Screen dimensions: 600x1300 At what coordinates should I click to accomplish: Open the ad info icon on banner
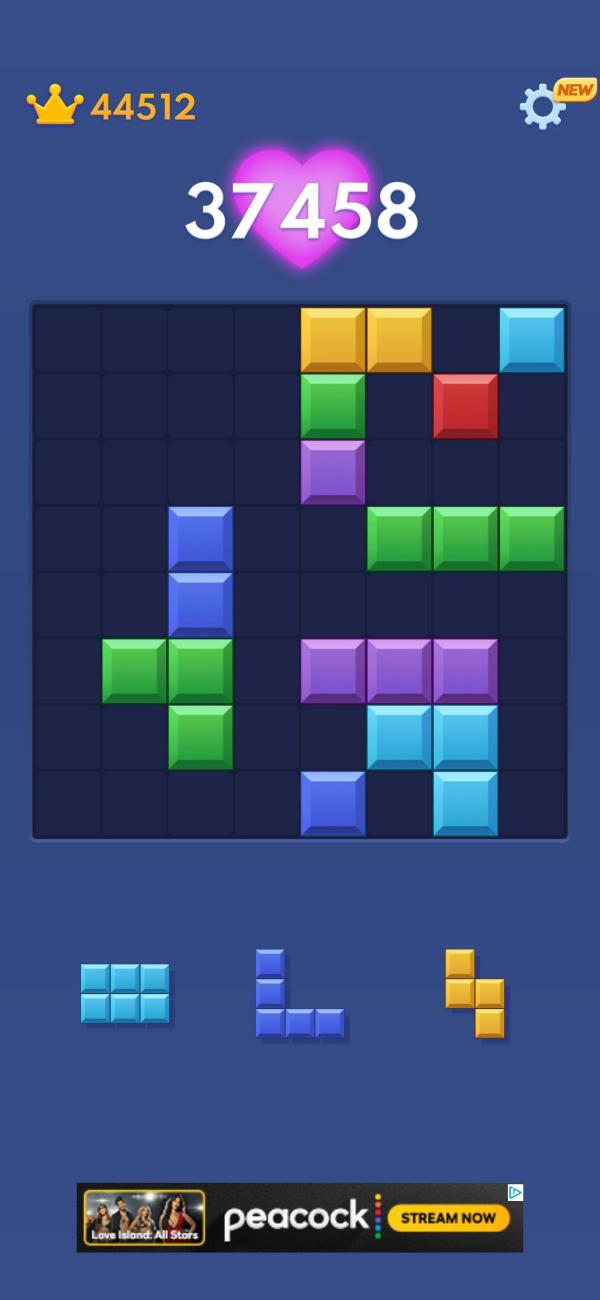[x=515, y=1192]
